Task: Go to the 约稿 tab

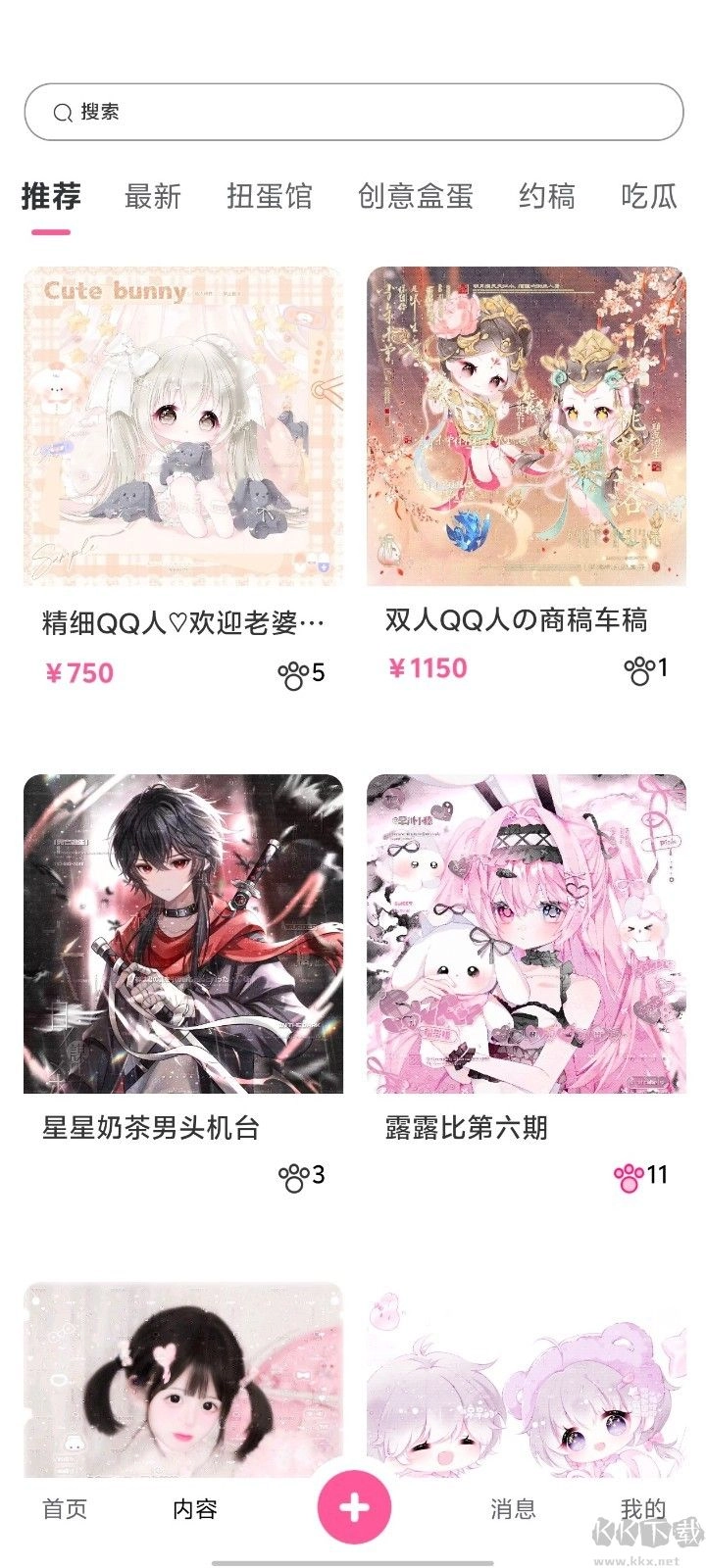Action: [546, 196]
